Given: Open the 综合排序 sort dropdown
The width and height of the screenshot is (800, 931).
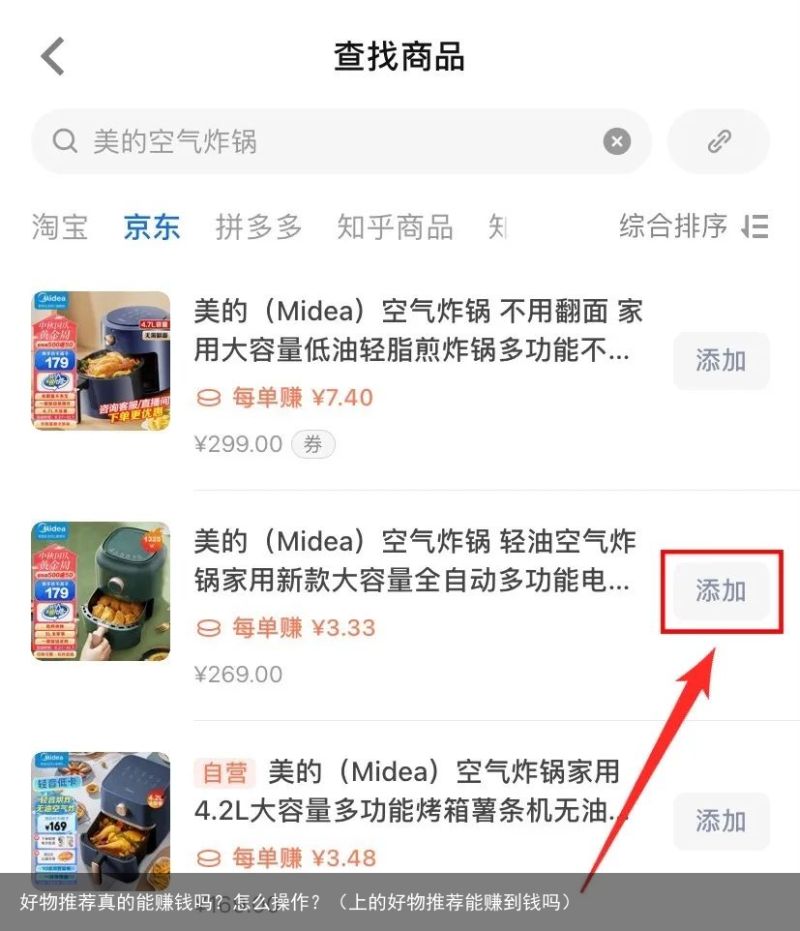Looking at the screenshot, I should 692,227.
